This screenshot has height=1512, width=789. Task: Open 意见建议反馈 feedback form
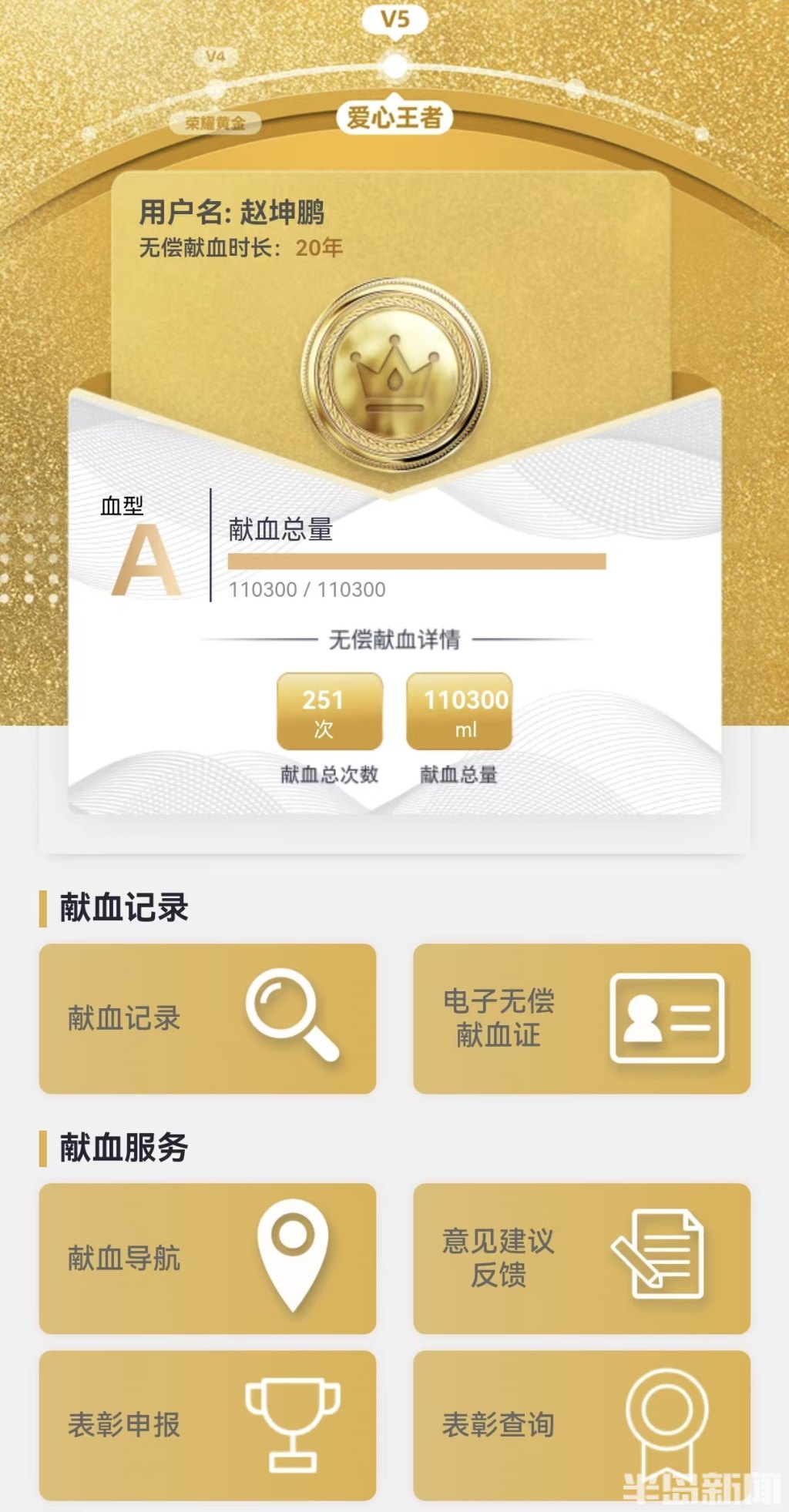pos(581,1258)
